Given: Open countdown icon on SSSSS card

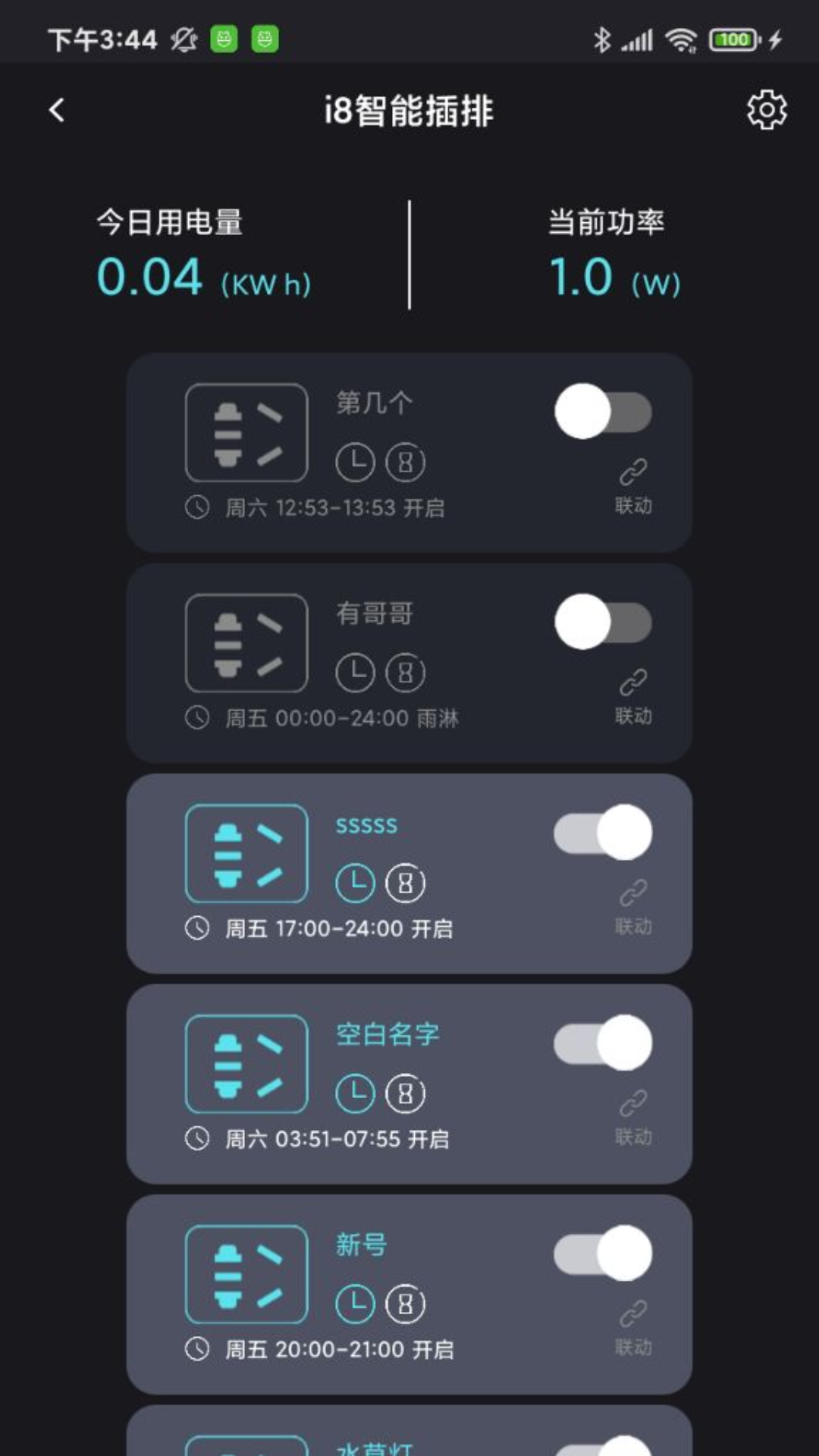Looking at the screenshot, I should point(404,882).
